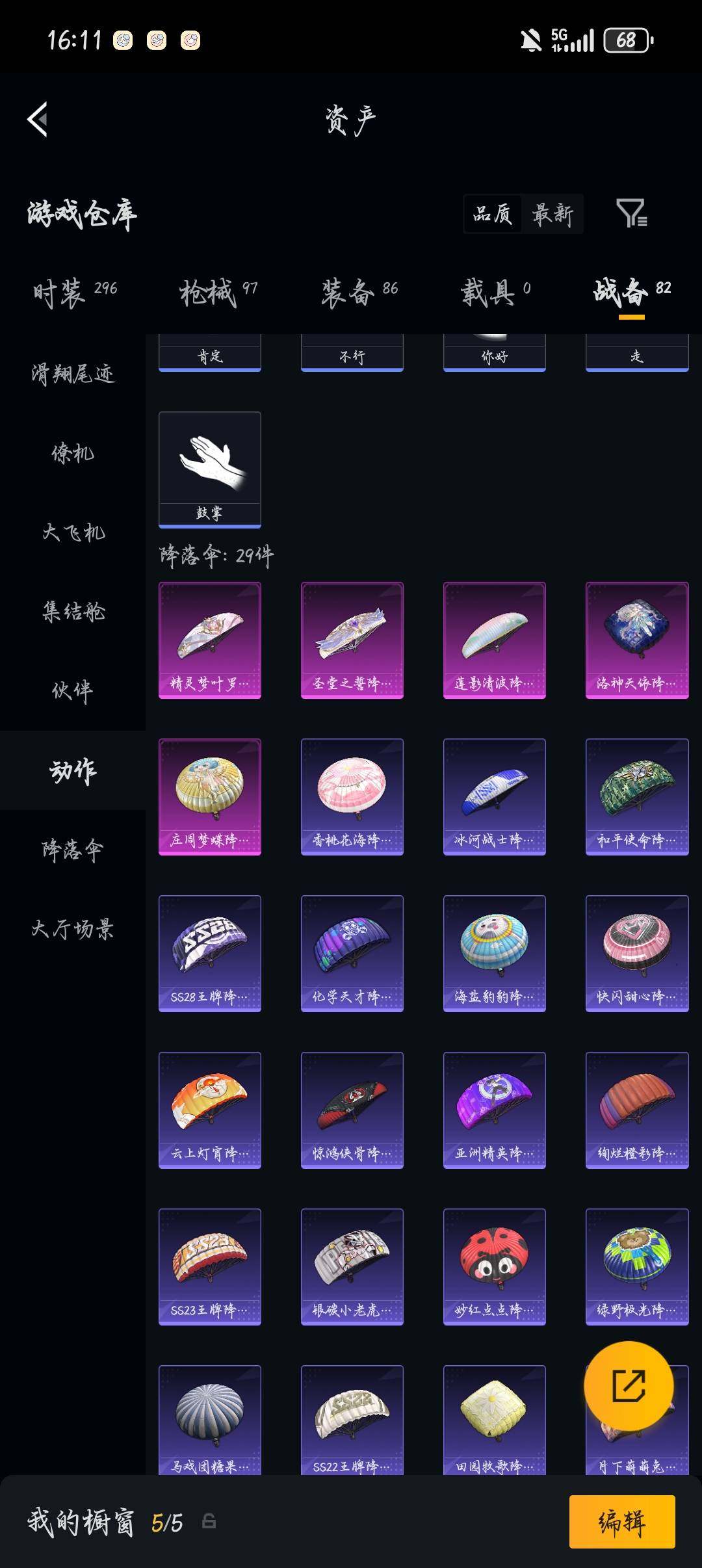Open the SS28王牌 parachute item
702x1568 pixels.
(210, 954)
